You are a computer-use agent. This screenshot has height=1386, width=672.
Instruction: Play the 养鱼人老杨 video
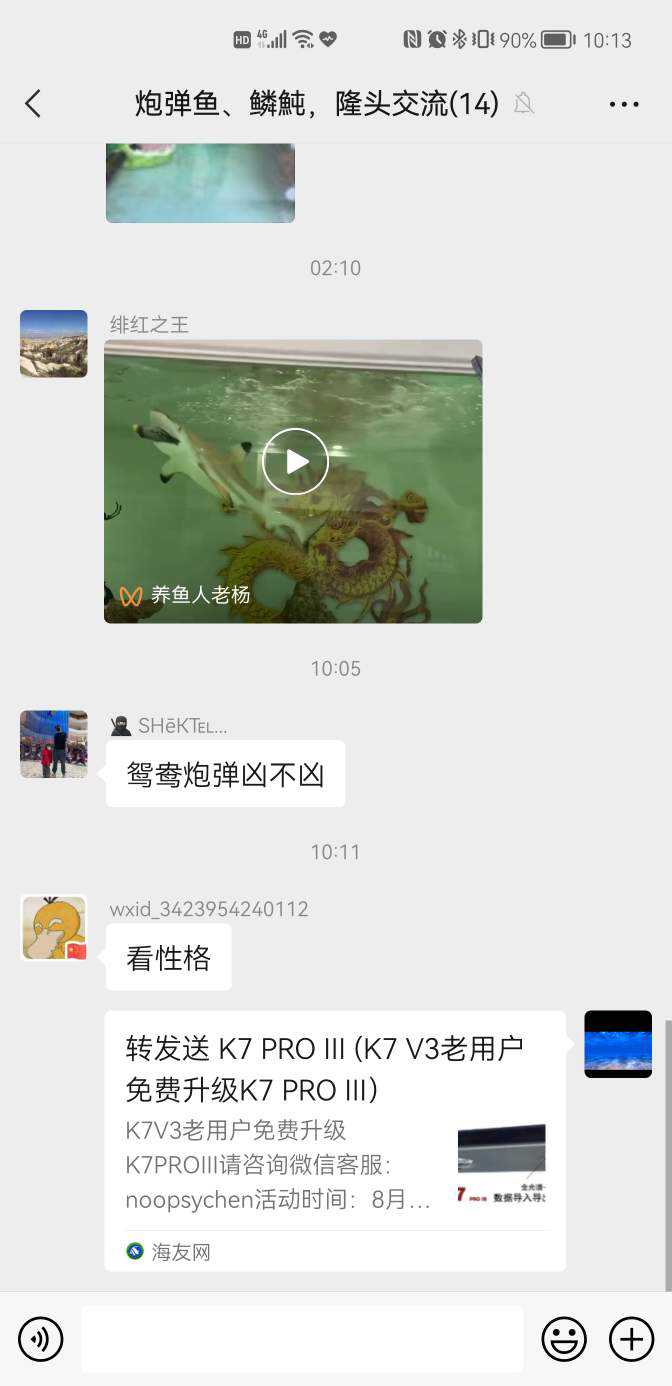(x=295, y=461)
